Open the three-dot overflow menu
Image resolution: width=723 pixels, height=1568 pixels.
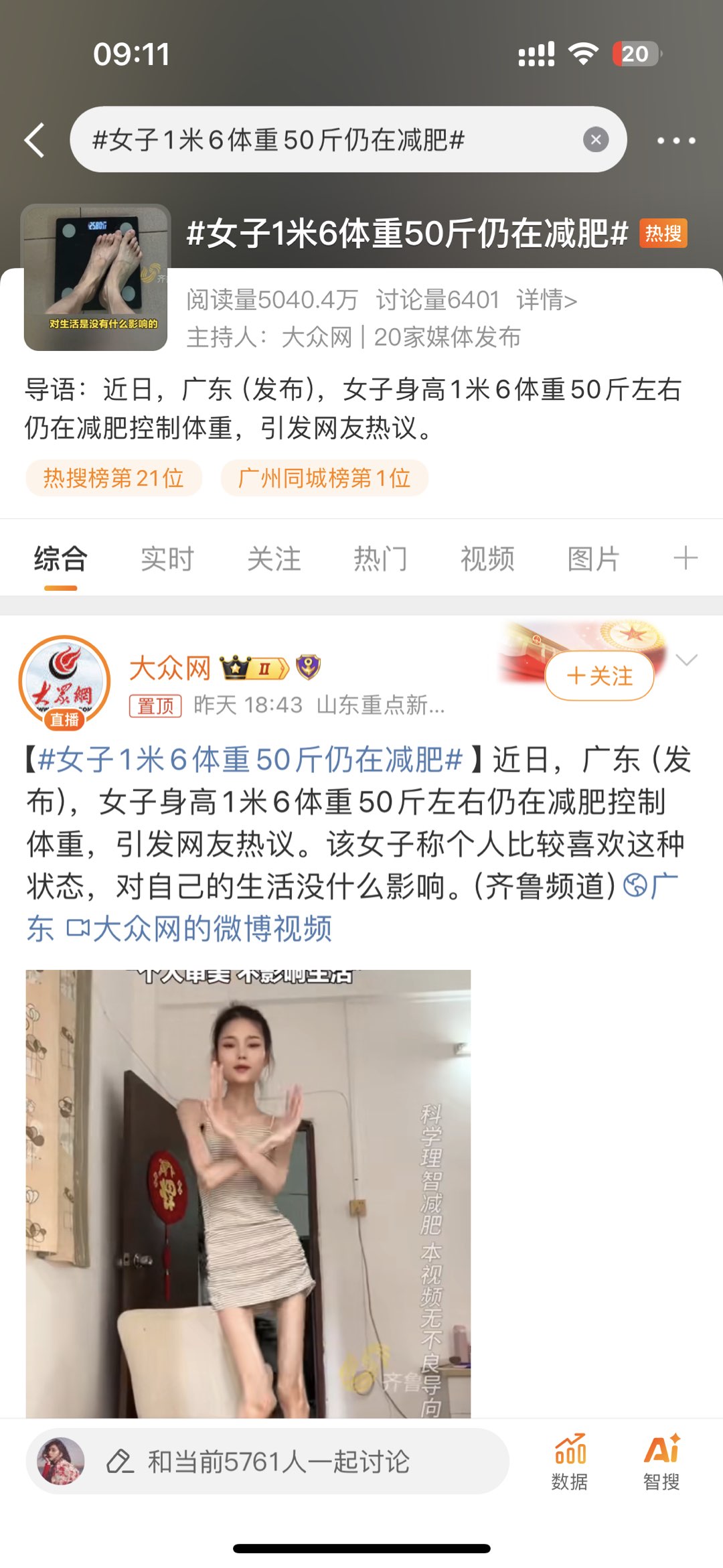click(675, 141)
